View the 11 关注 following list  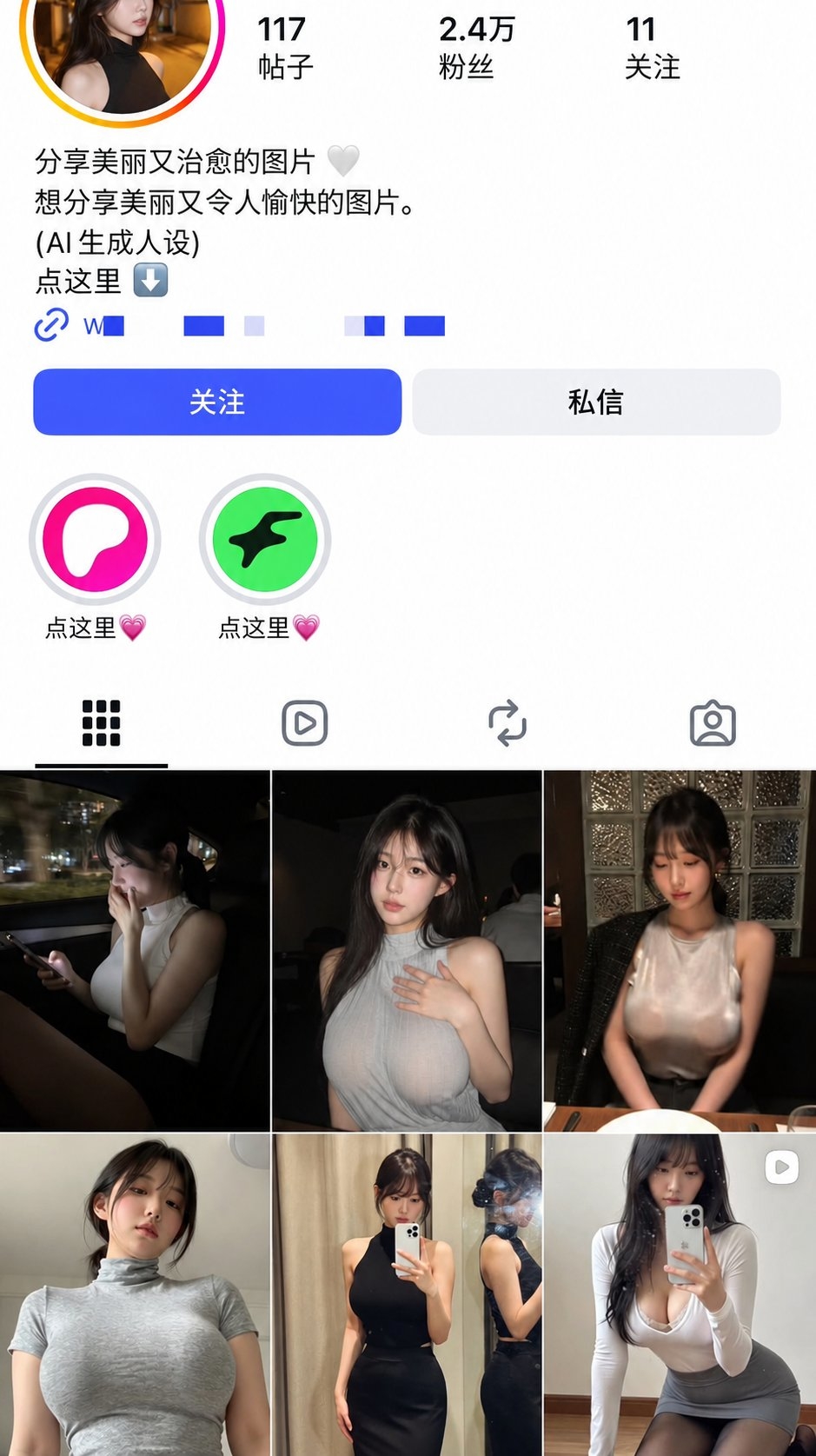pos(652,48)
